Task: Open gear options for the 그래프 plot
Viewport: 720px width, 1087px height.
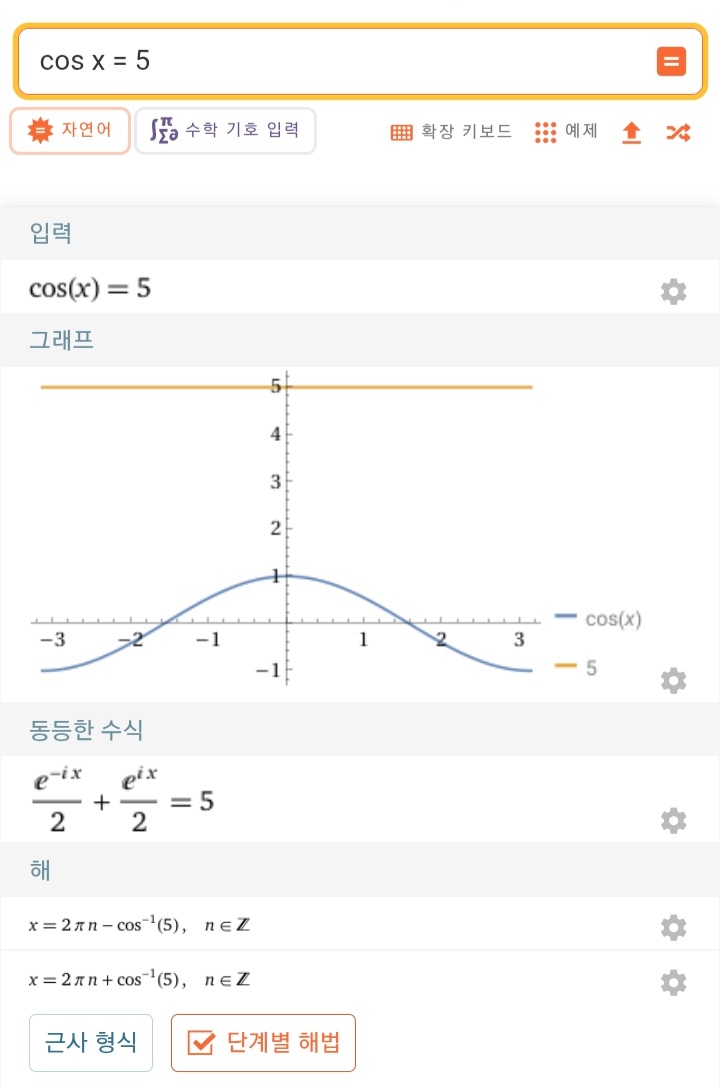Action: (674, 680)
